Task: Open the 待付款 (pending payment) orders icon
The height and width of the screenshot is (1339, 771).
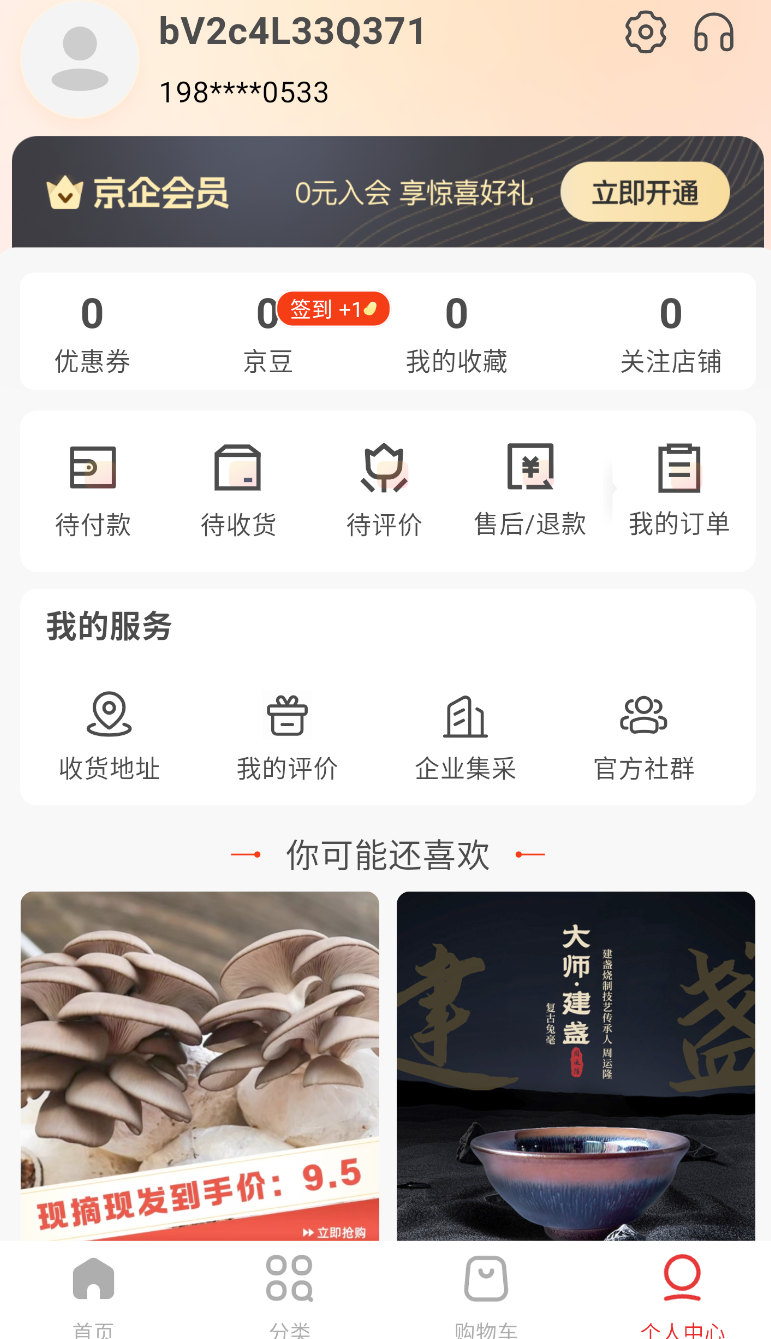Action: (x=93, y=468)
